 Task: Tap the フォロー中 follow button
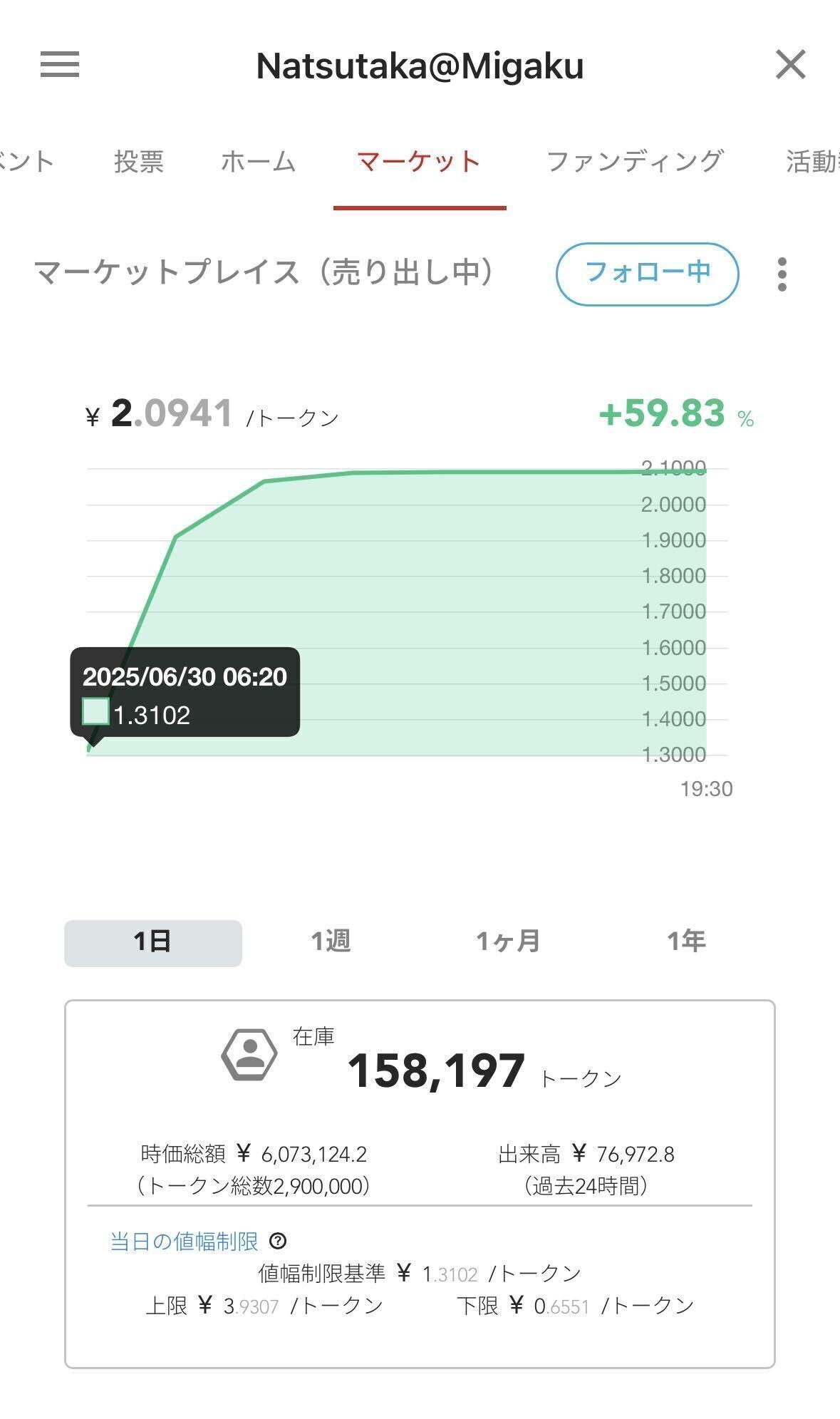[x=647, y=274]
